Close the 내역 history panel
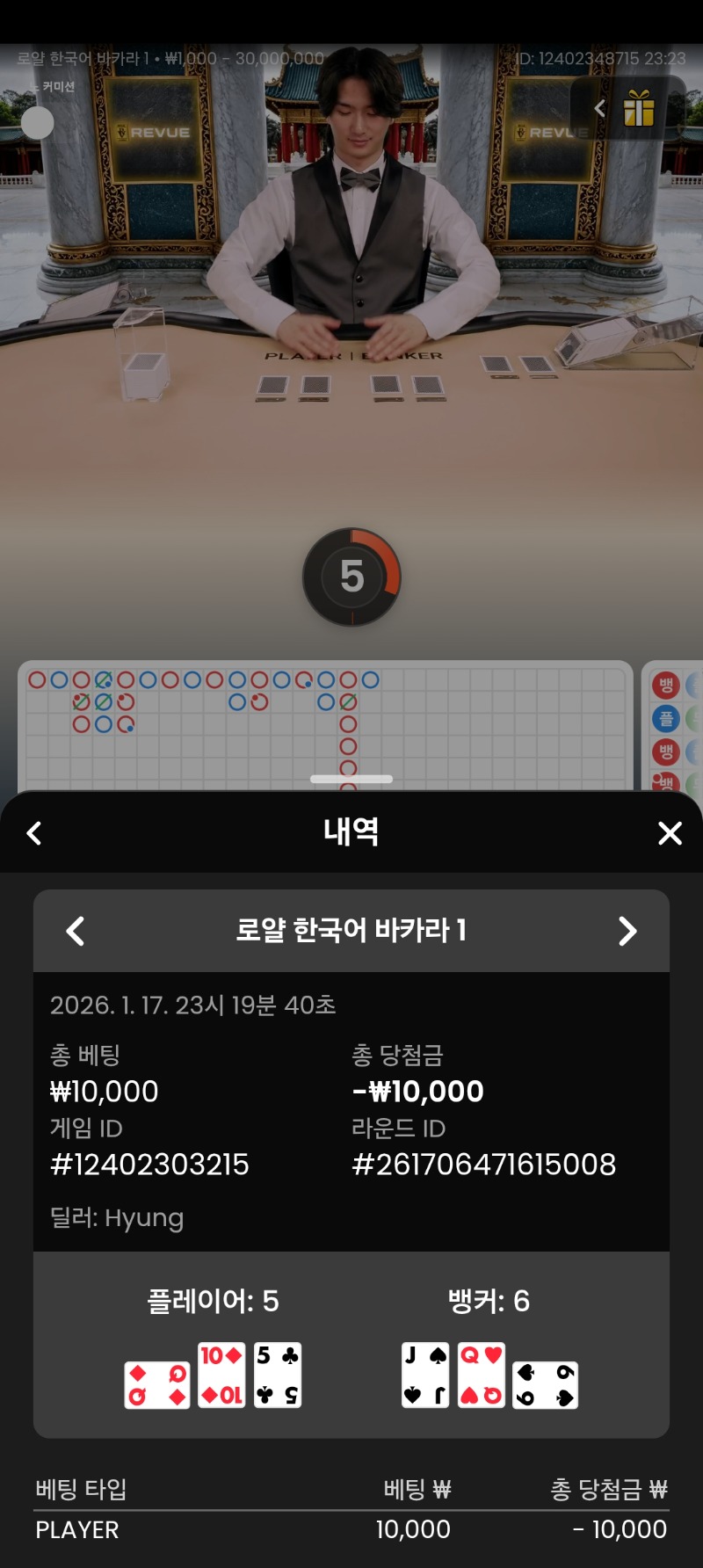This screenshot has height=1568, width=703. [670, 833]
